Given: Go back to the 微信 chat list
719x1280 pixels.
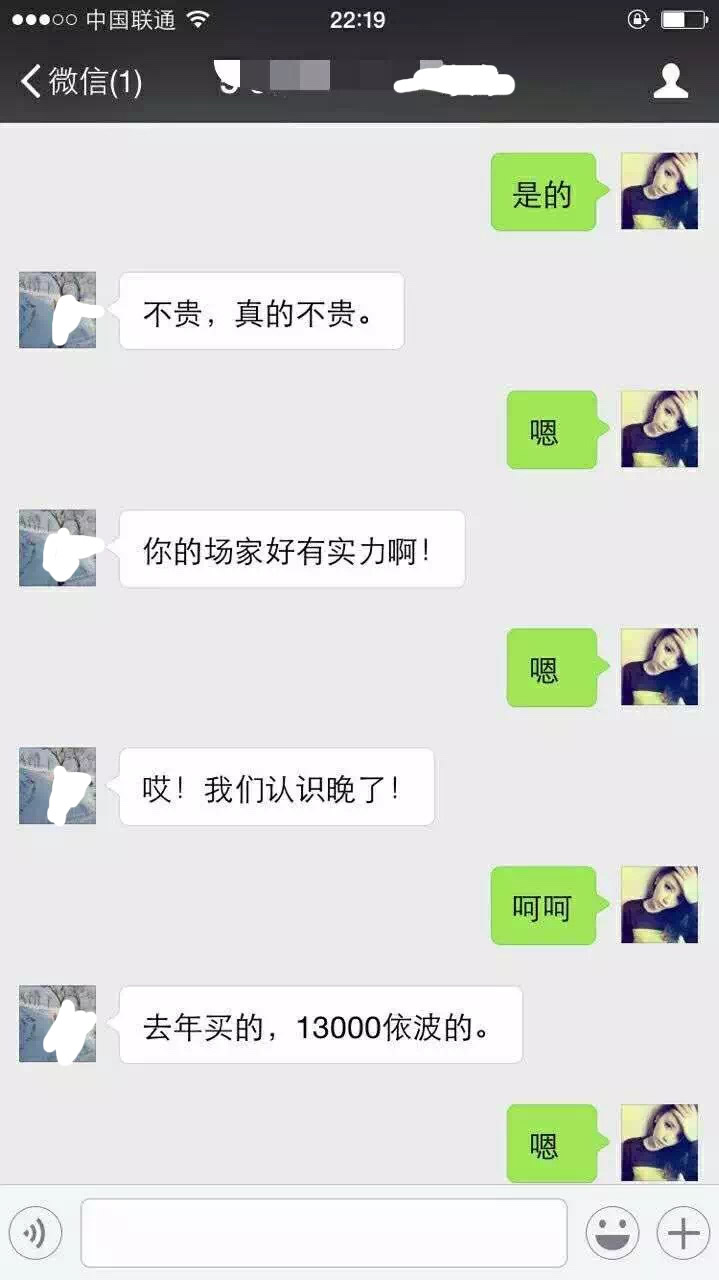Looking at the screenshot, I should point(80,81).
